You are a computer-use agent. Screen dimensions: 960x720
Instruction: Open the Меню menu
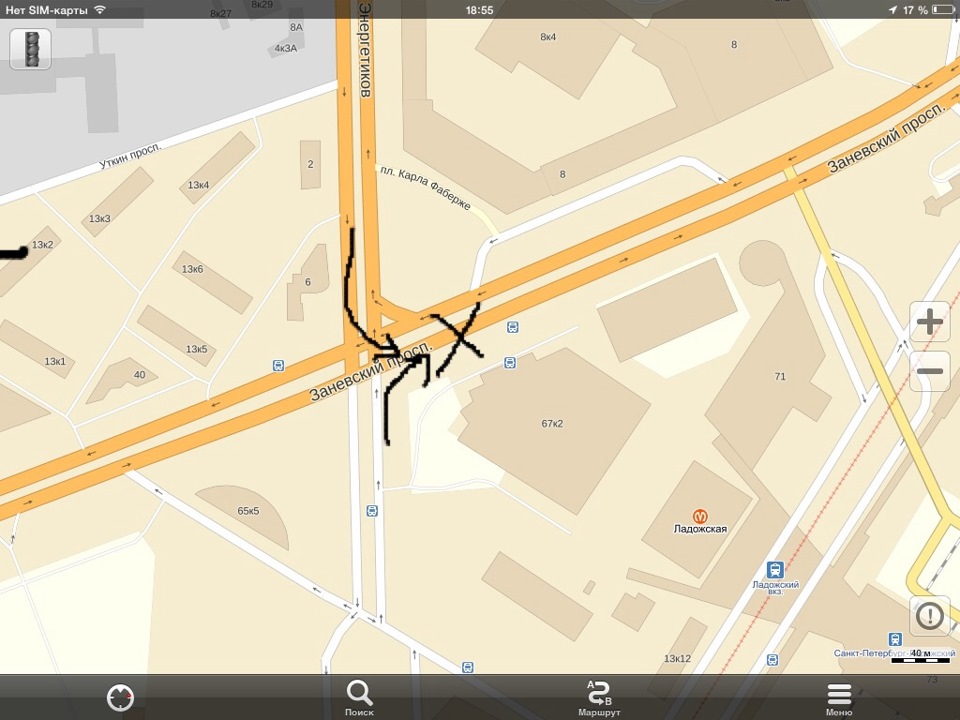(x=839, y=697)
